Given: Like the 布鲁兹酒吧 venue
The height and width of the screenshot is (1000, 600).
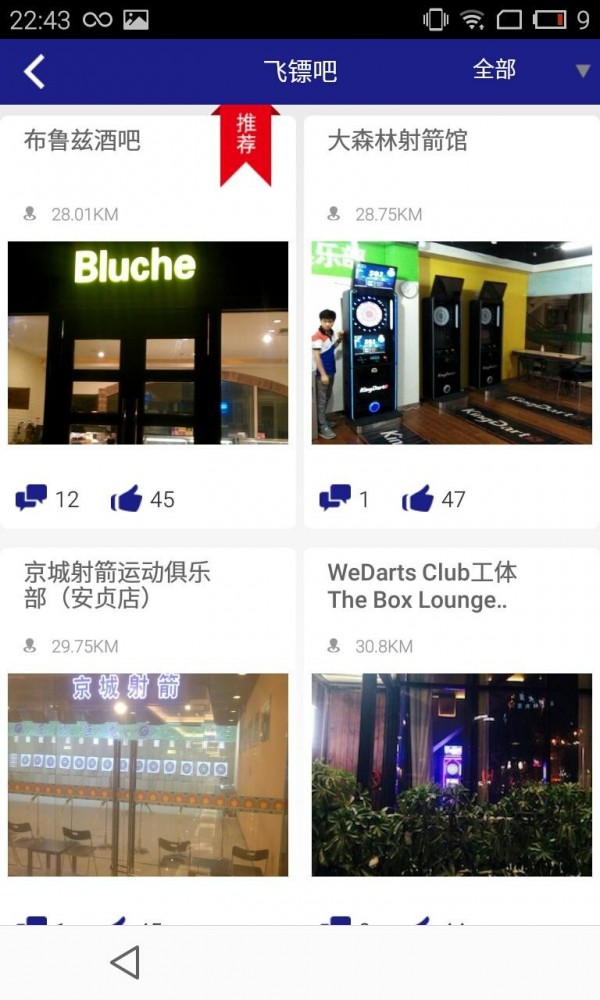Looking at the screenshot, I should pos(127,498).
